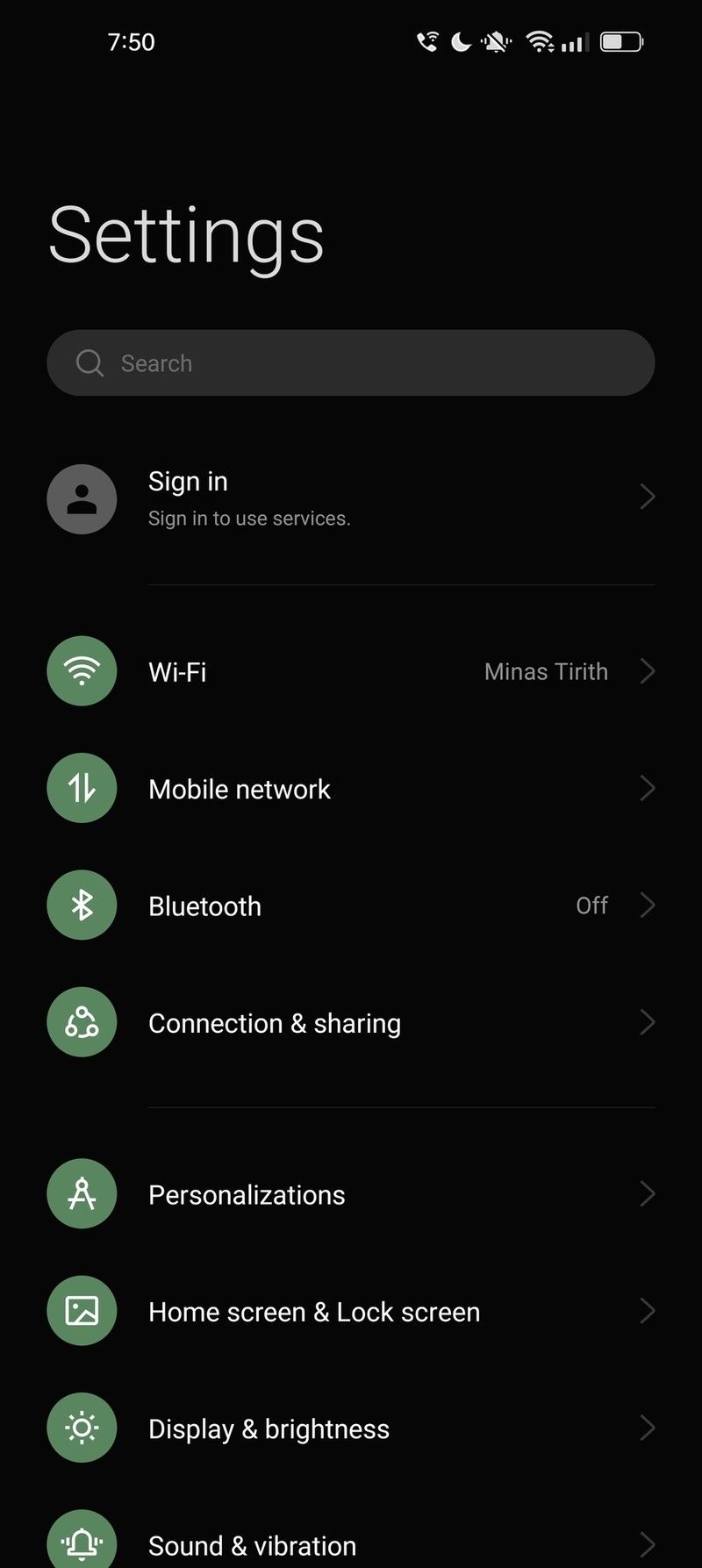The width and height of the screenshot is (702, 1568).
Task: Open Personalizations
Action: (x=351, y=1194)
